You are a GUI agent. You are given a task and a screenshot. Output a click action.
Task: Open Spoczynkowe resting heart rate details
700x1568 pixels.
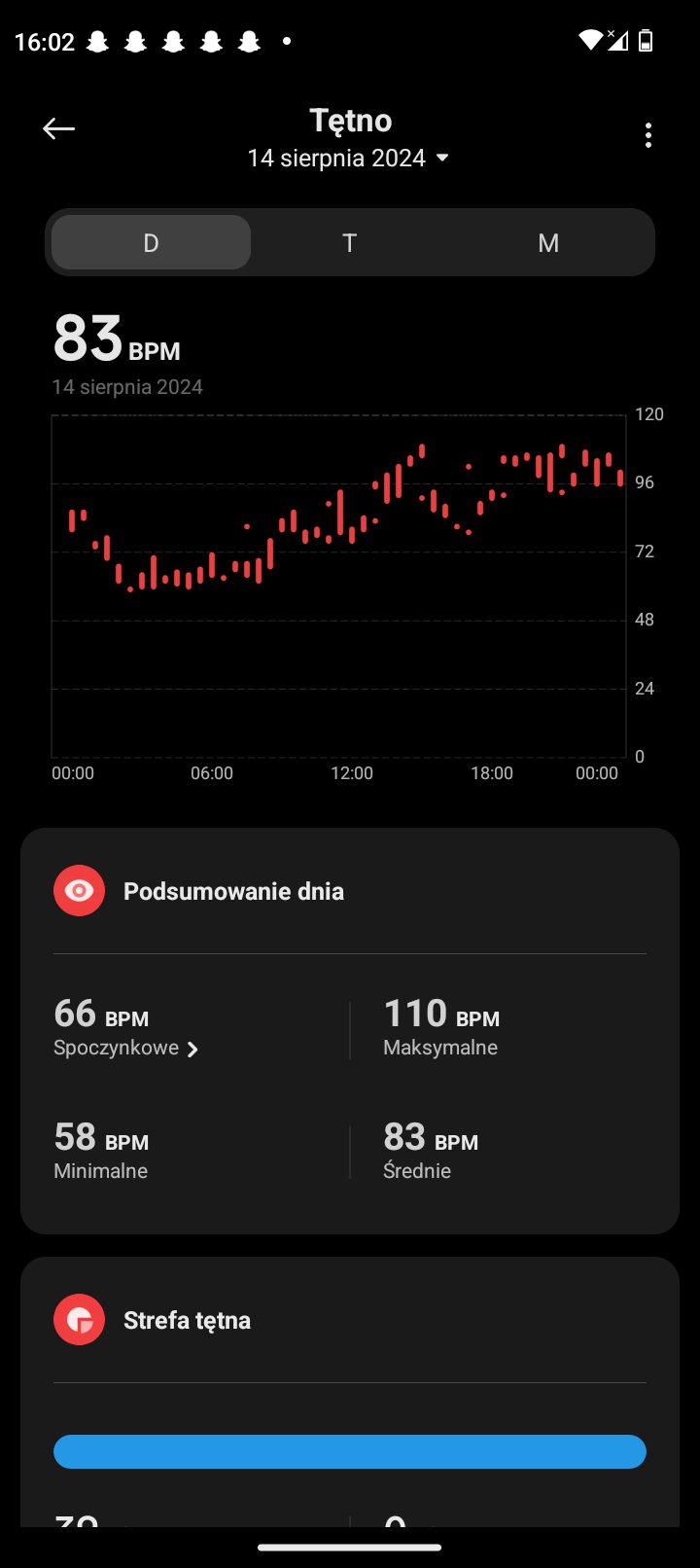click(x=126, y=1049)
